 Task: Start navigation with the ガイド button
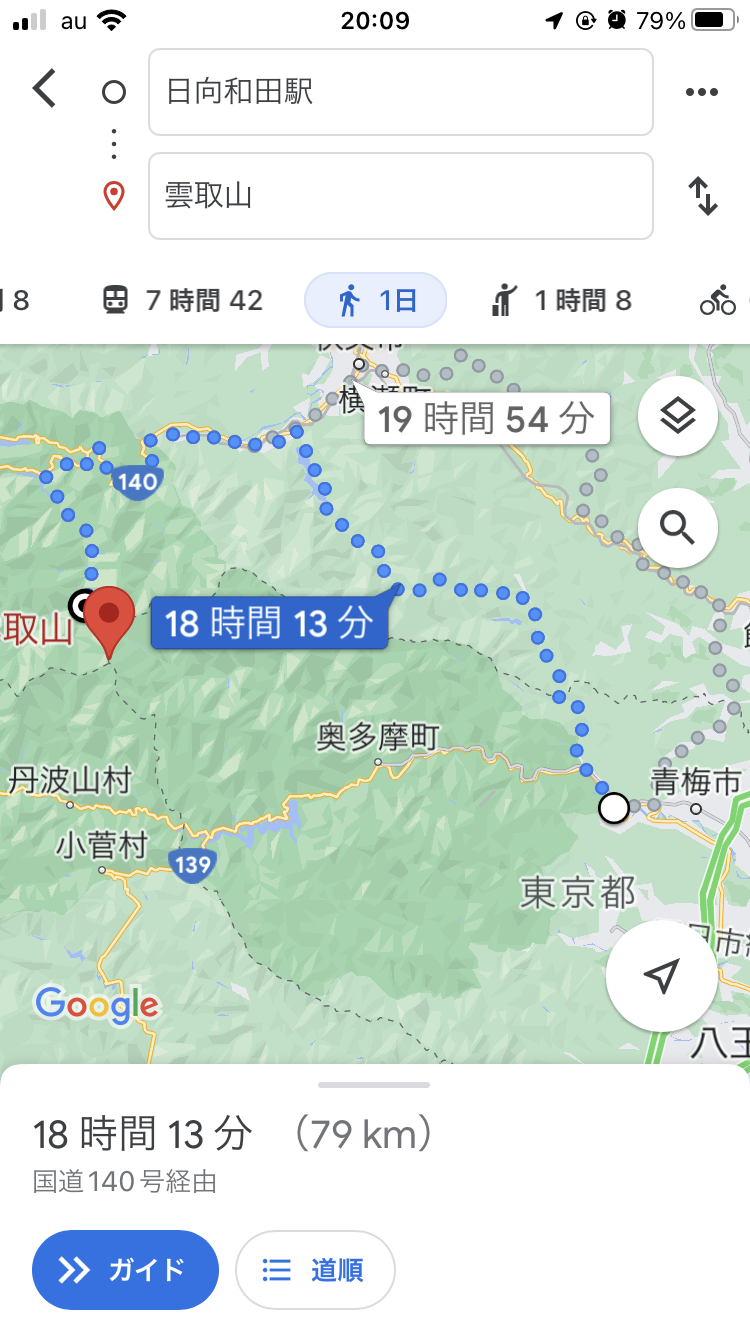coord(125,1270)
